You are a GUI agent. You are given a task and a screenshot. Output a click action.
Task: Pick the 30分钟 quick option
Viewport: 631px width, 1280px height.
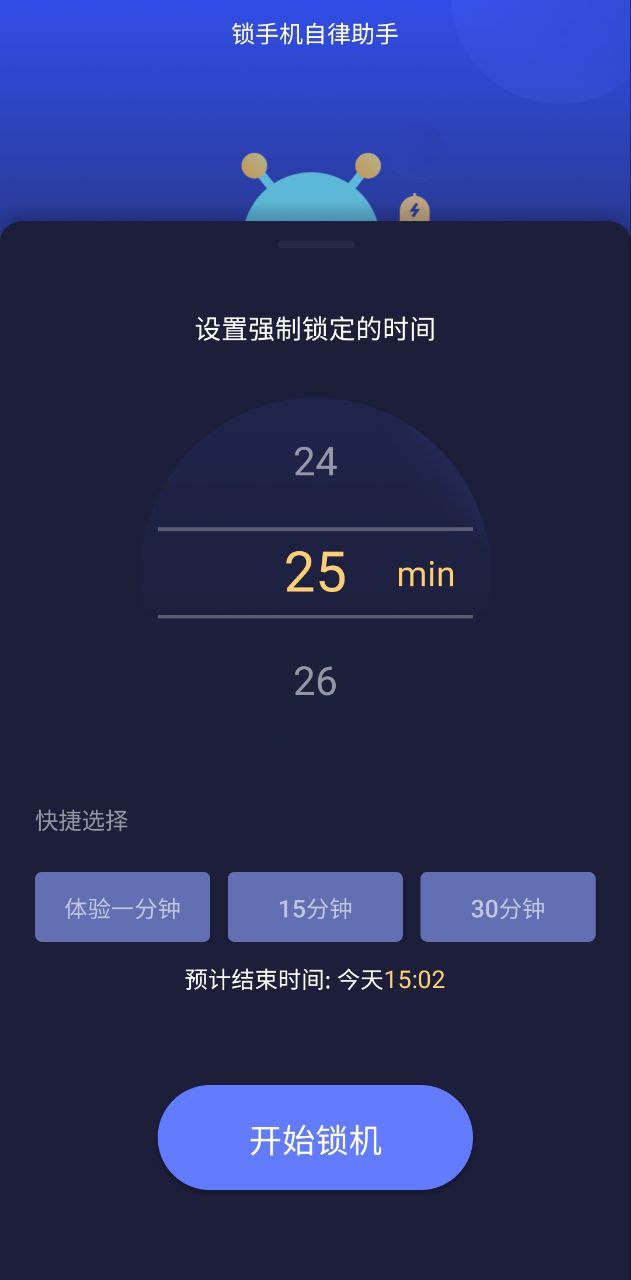click(x=508, y=907)
